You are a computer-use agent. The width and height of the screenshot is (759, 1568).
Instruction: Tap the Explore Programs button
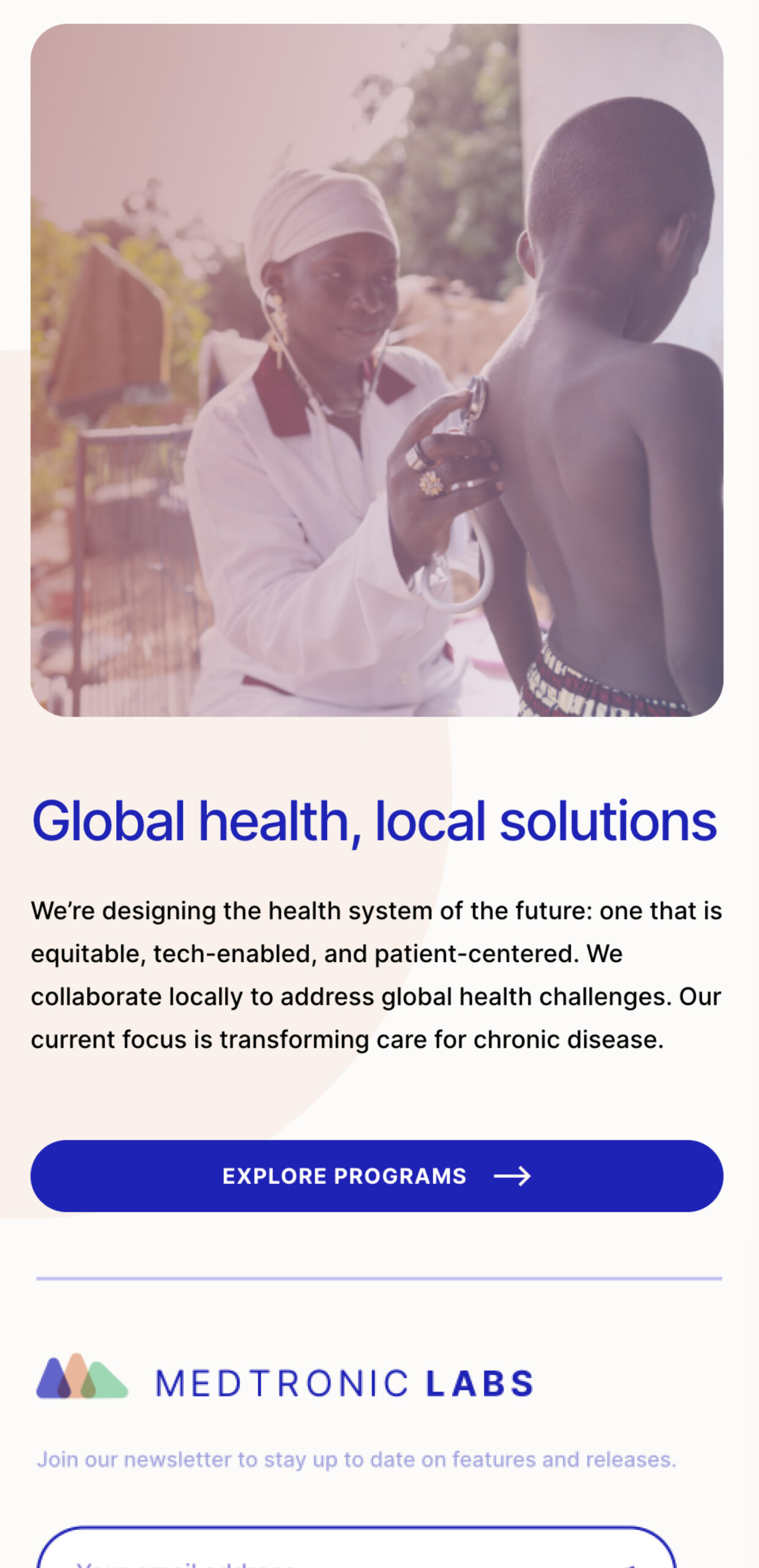coord(376,1175)
